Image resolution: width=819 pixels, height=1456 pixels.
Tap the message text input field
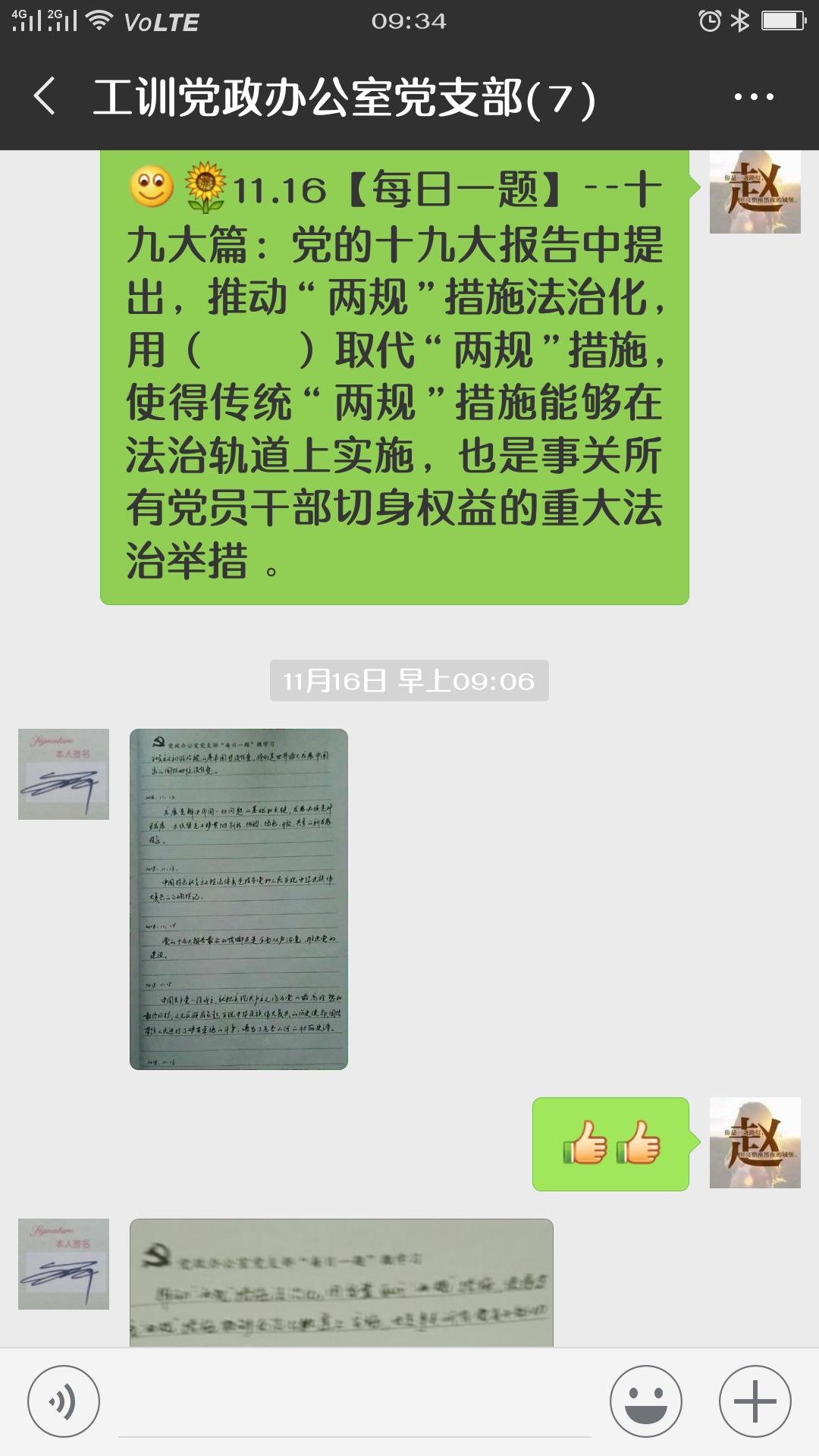[x=355, y=1403]
